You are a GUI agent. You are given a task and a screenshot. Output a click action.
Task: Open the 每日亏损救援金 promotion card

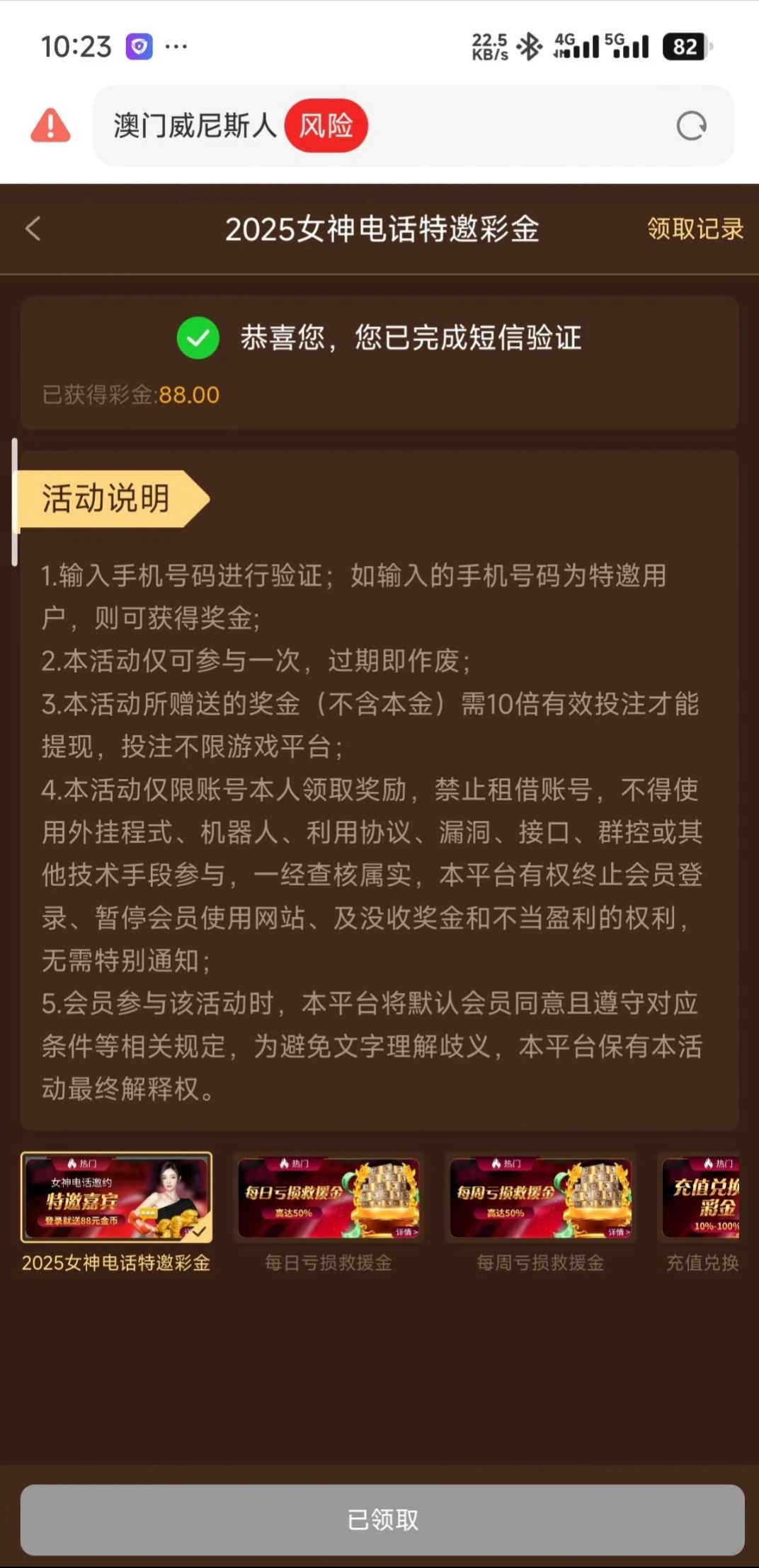point(329,1198)
